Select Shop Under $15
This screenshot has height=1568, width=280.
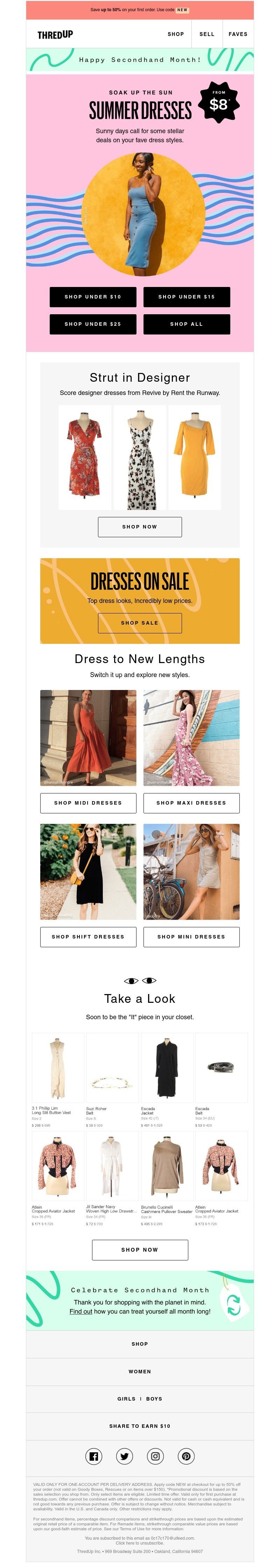click(186, 296)
